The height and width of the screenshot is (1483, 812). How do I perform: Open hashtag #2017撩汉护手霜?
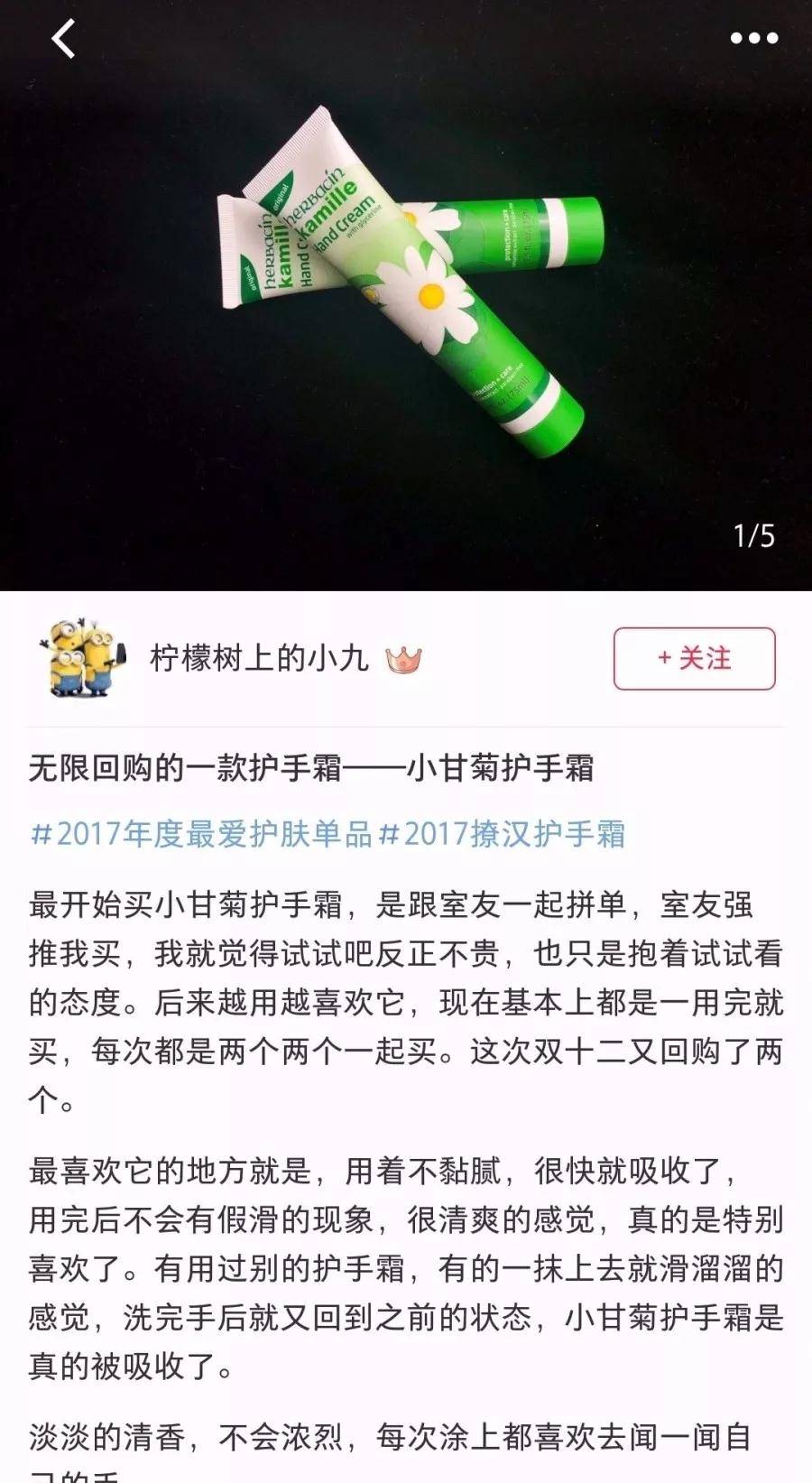pyautogui.click(x=502, y=834)
